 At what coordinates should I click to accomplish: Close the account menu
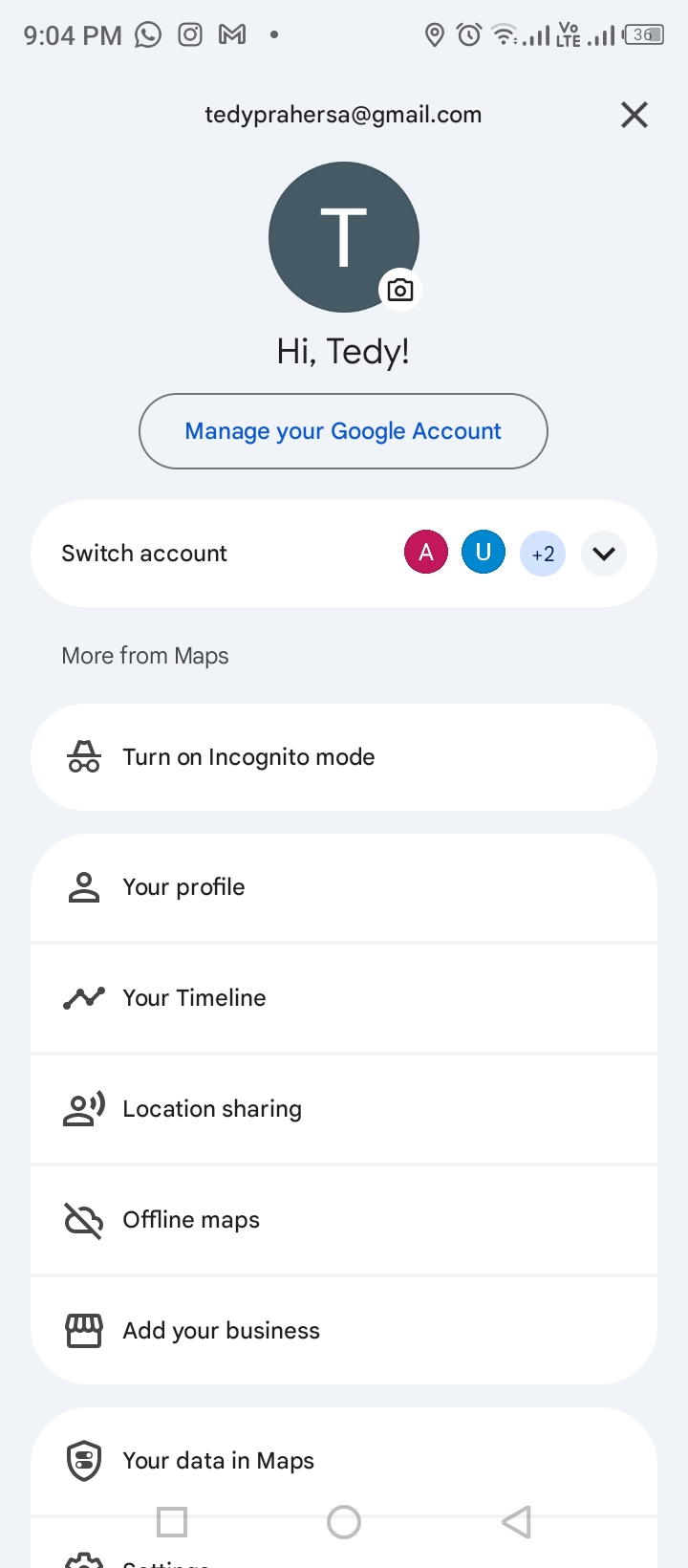(634, 115)
